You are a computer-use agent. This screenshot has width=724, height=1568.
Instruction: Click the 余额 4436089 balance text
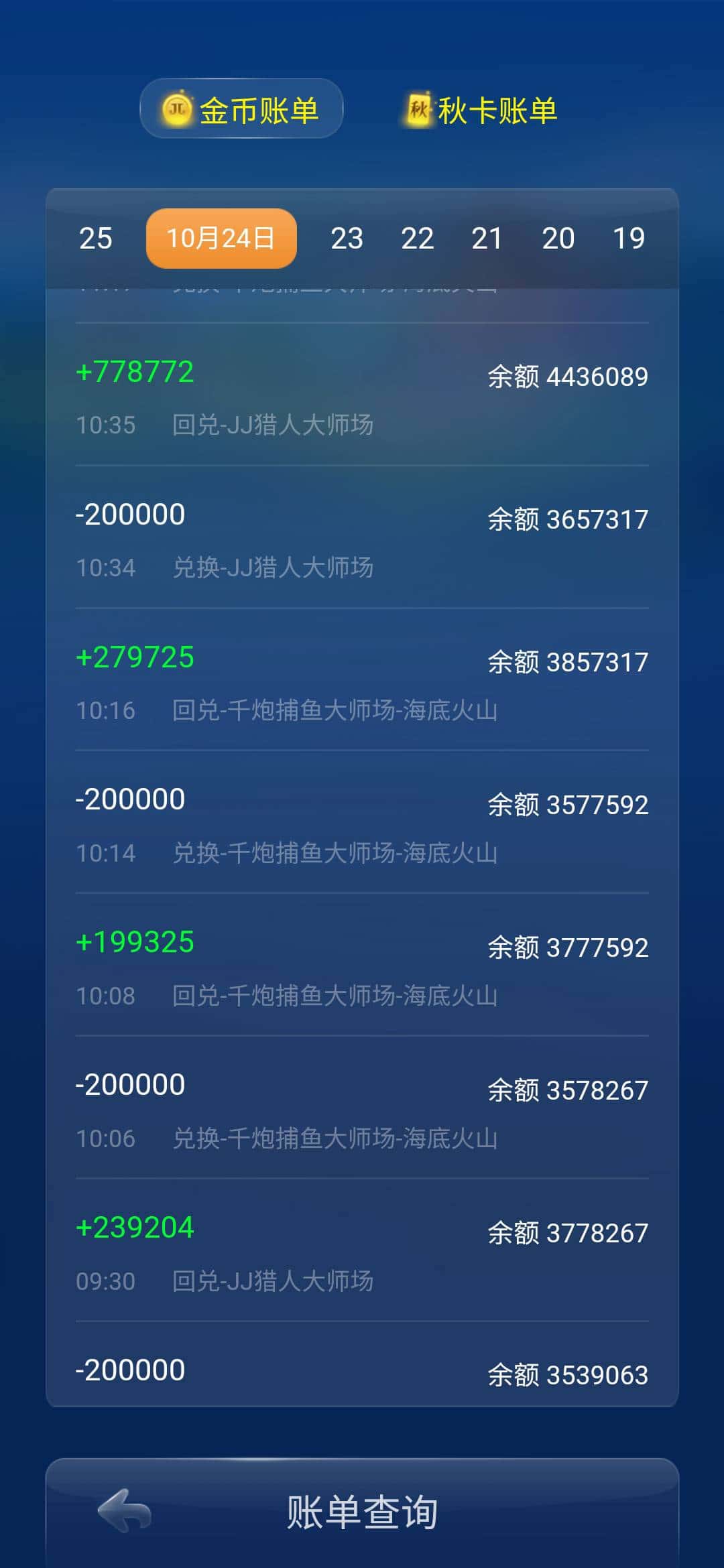(x=566, y=377)
